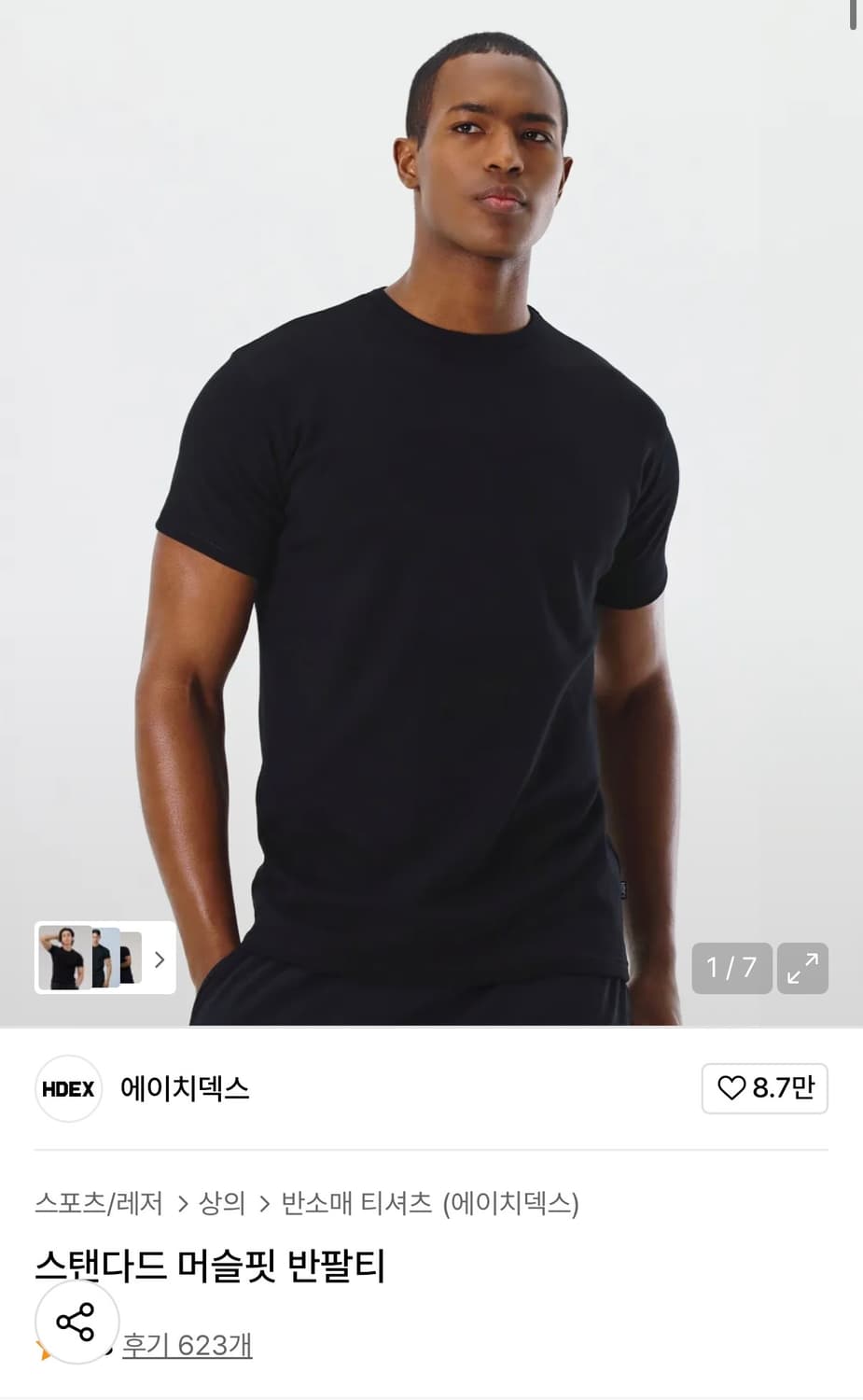Open the 후기 623개 reviews link

[185, 1347]
